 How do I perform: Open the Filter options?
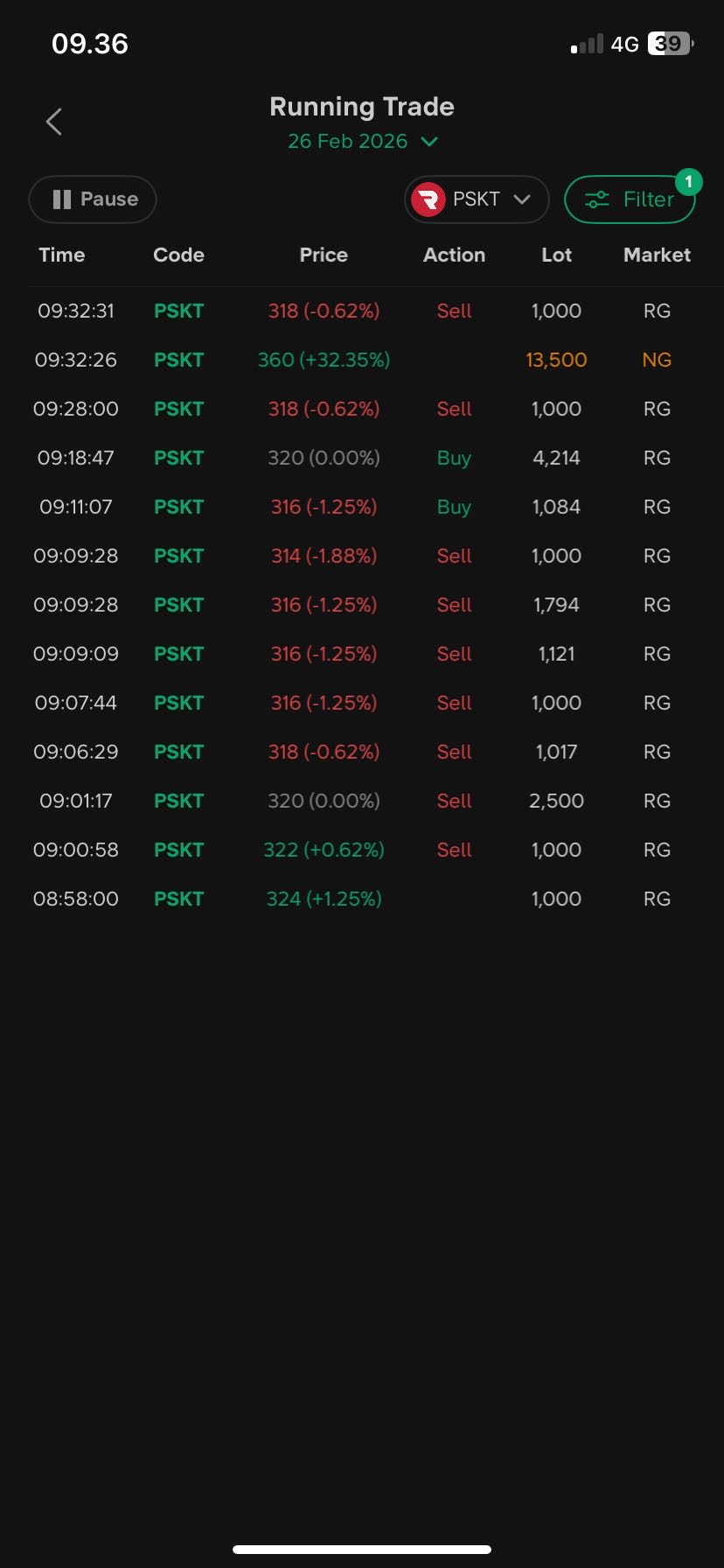(x=630, y=199)
